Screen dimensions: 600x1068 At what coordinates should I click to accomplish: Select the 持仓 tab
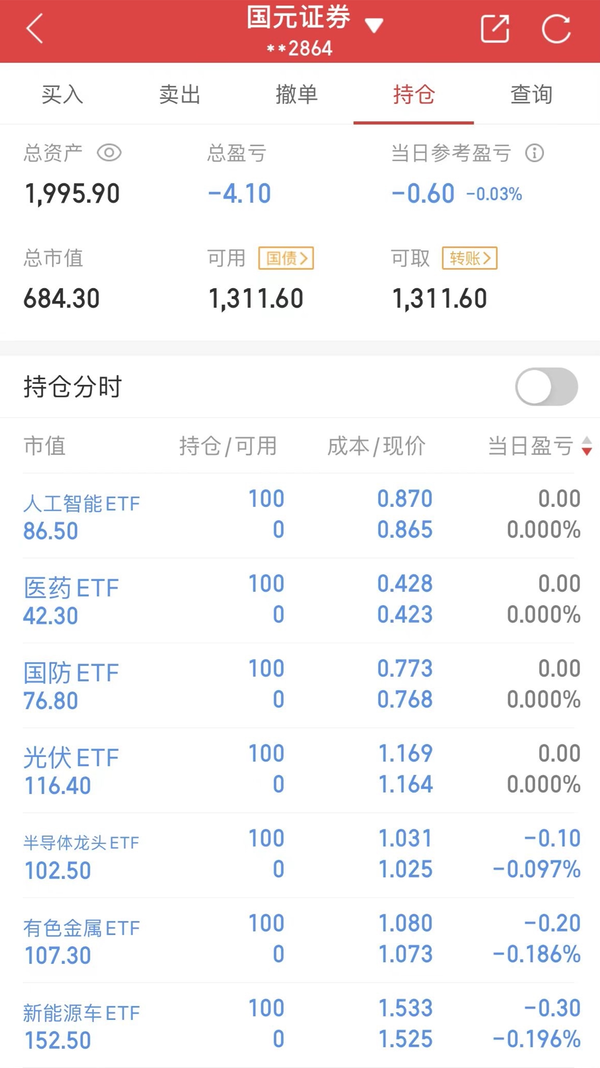pyautogui.click(x=413, y=95)
